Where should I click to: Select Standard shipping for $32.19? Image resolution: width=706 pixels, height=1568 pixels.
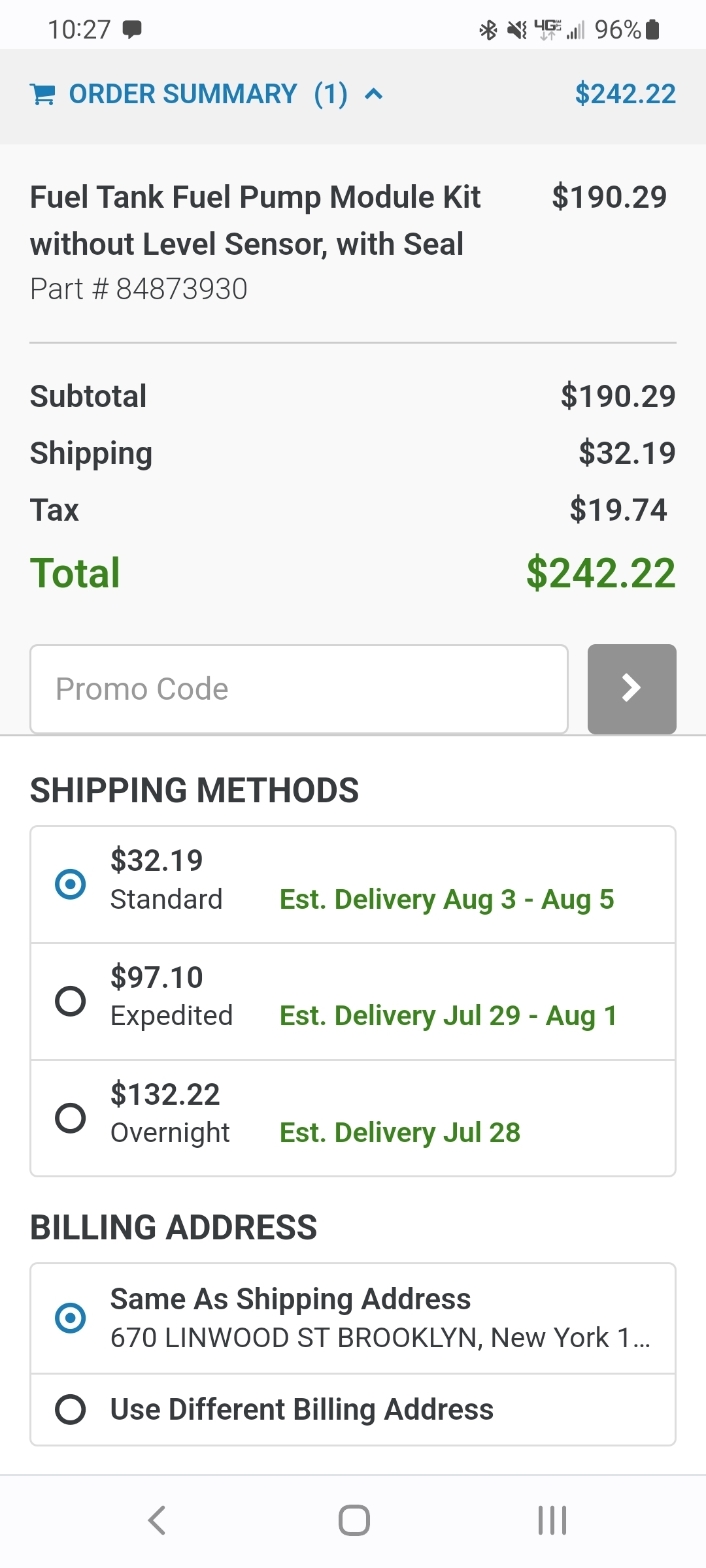point(71,884)
